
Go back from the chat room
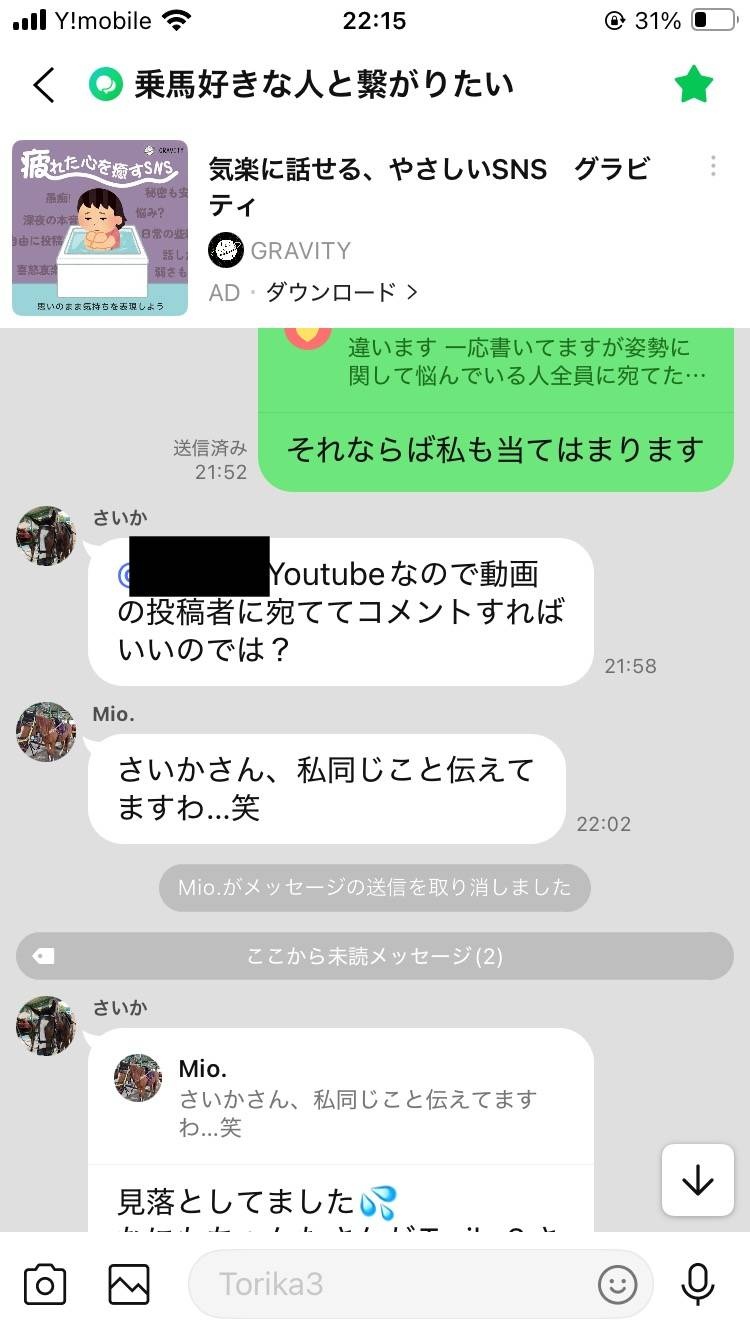(44, 86)
